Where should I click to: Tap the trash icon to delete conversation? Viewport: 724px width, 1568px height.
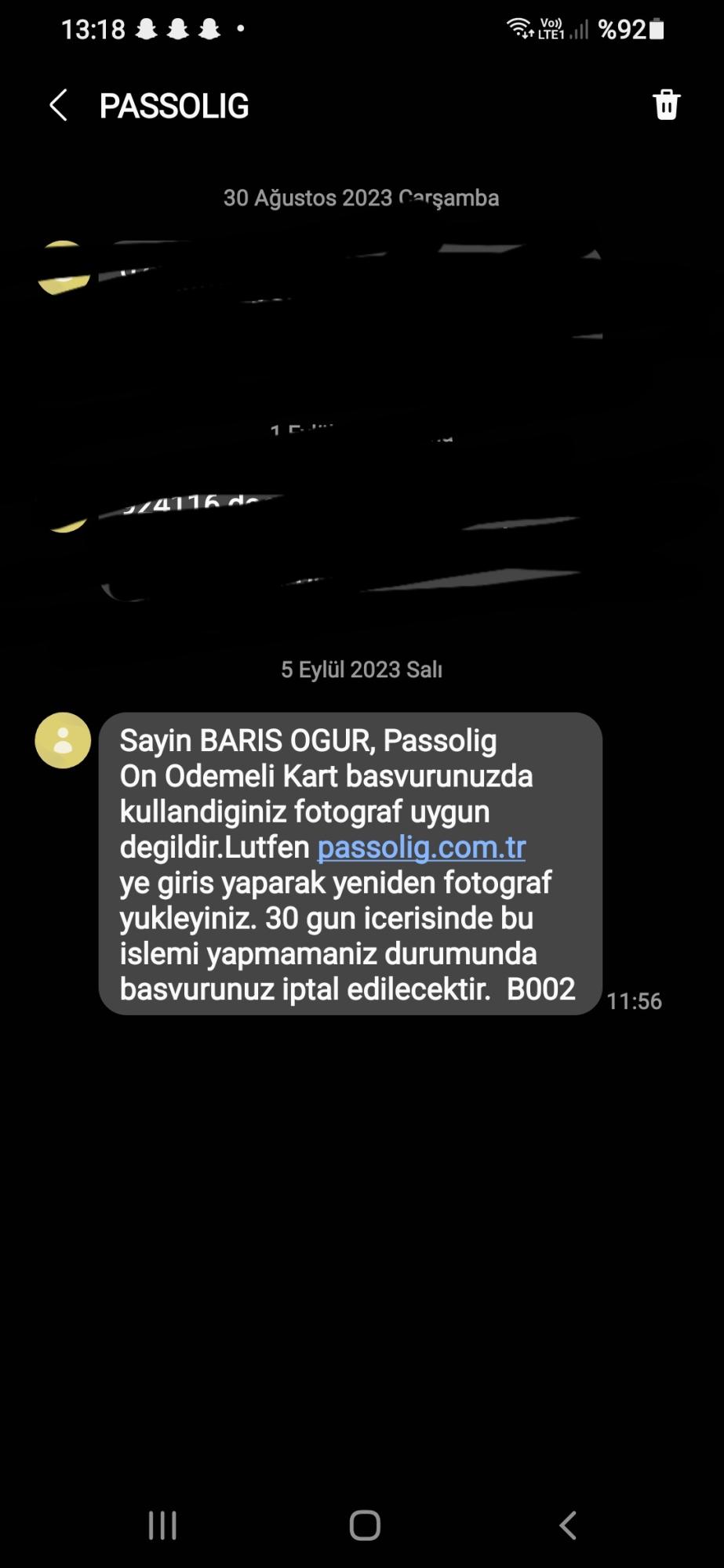(667, 104)
